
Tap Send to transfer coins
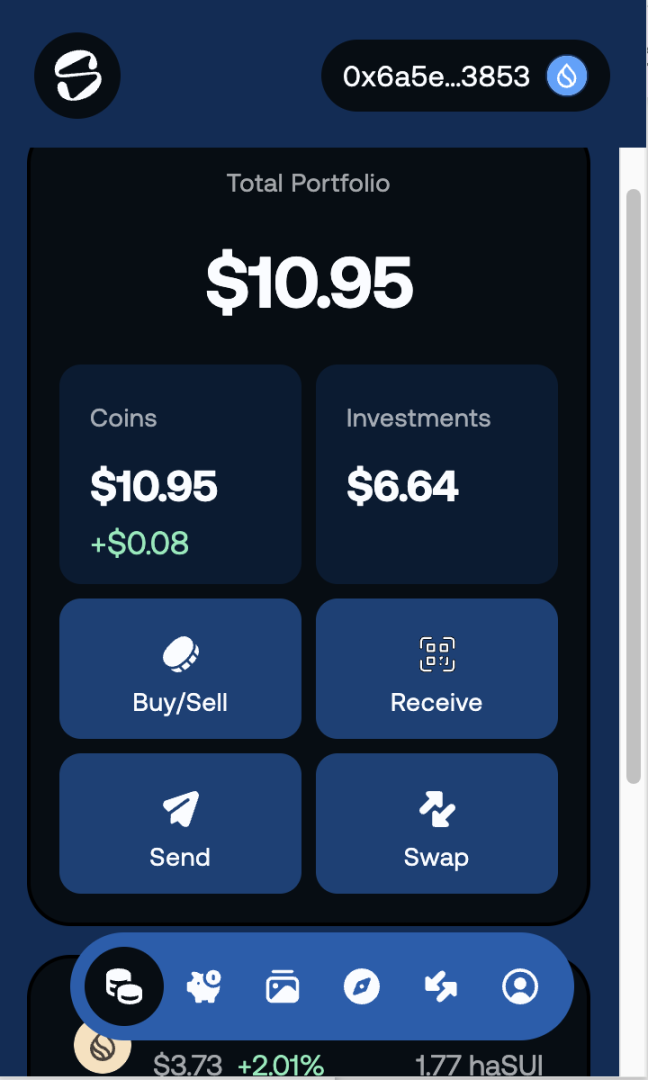180,823
